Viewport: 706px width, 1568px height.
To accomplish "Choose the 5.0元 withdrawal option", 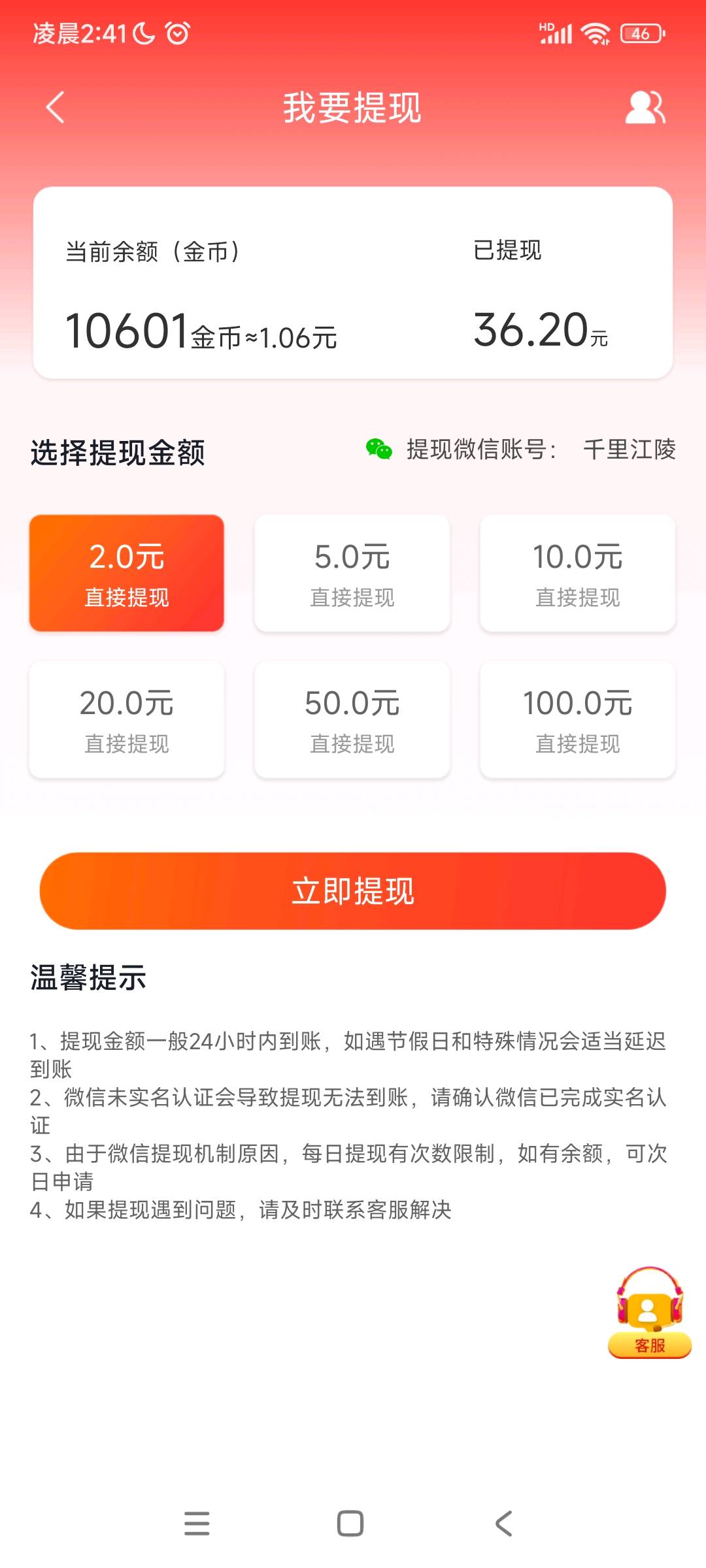I will pyautogui.click(x=352, y=573).
